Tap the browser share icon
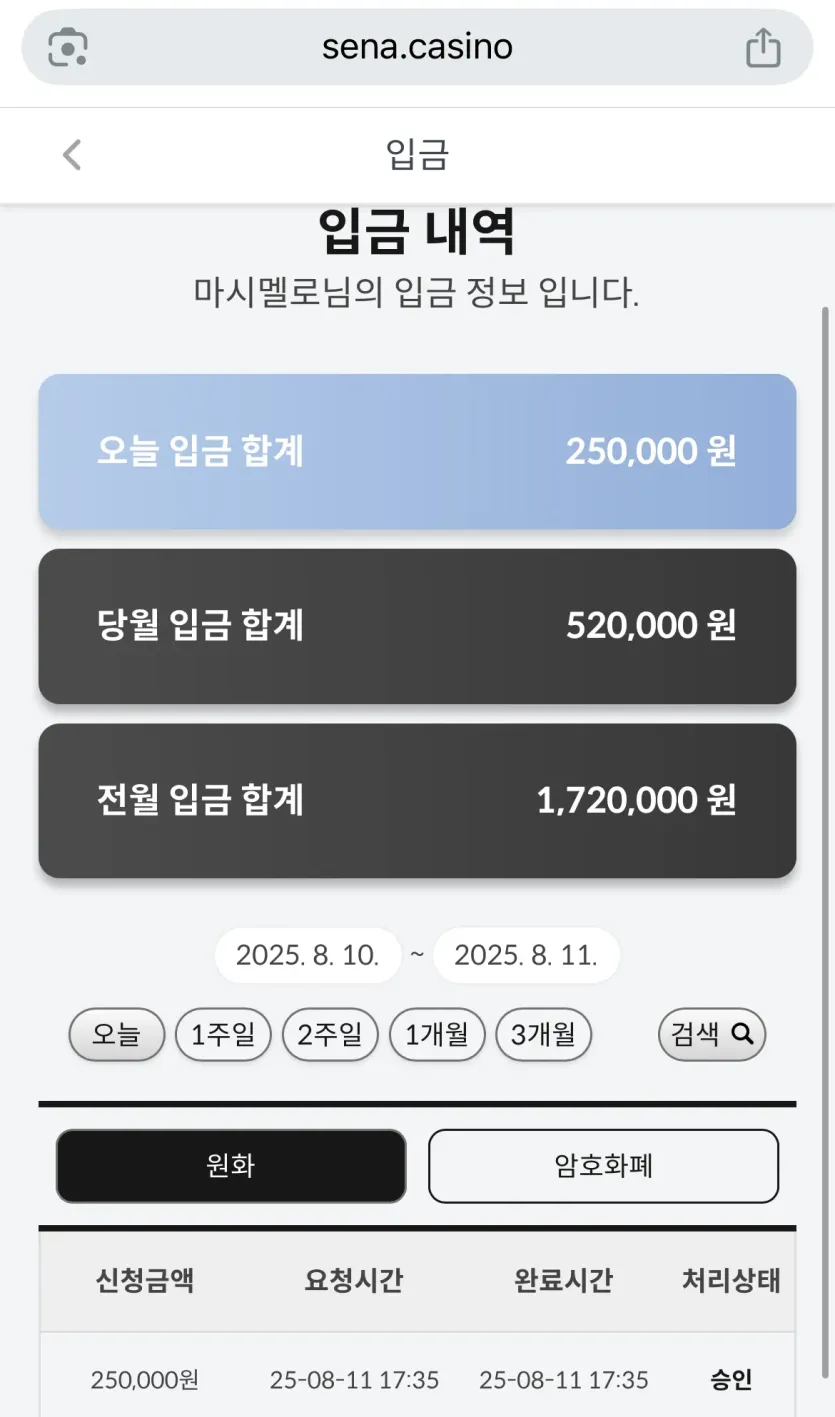 click(763, 47)
